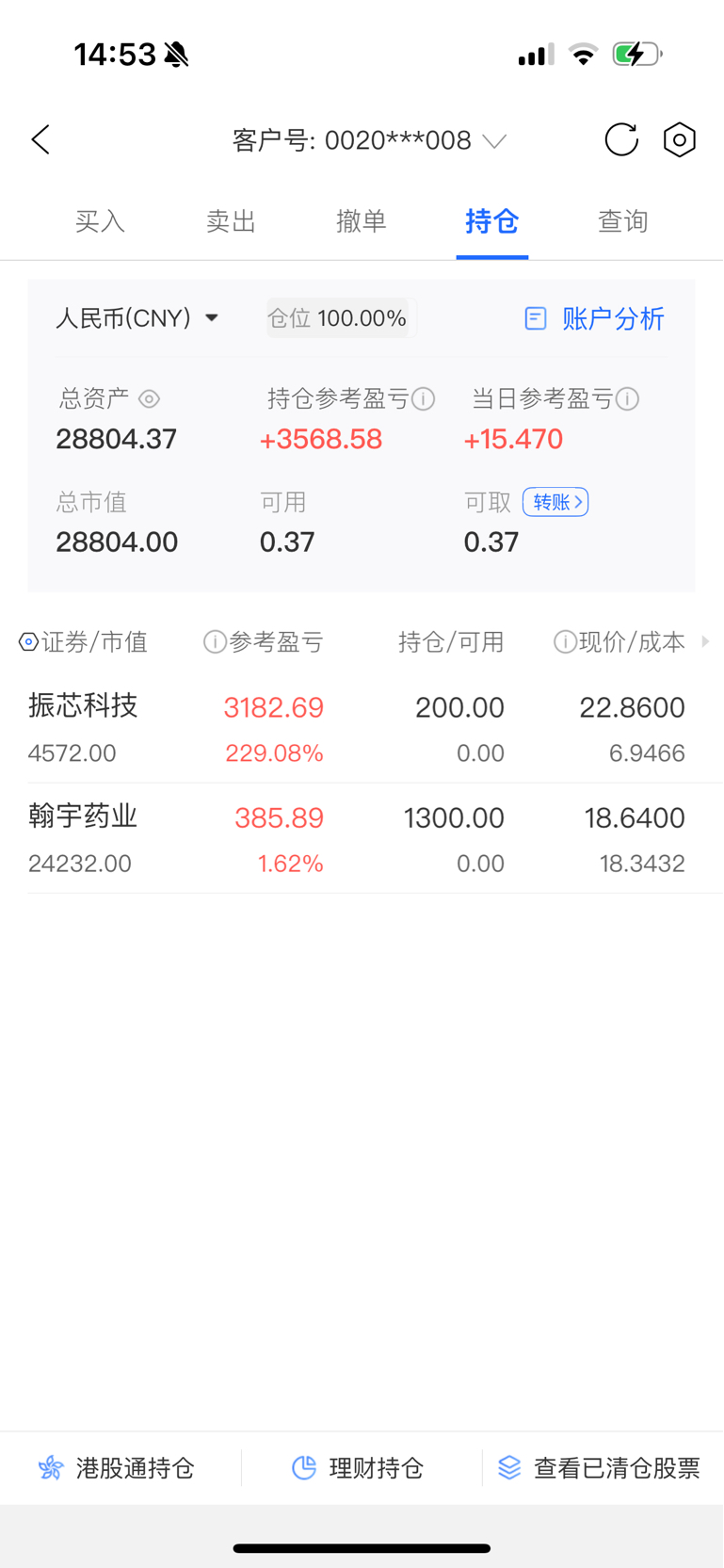Image resolution: width=724 pixels, height=1568 pixels.
Task: Open the 撤单 tab
Action: [x=362, y=222]
